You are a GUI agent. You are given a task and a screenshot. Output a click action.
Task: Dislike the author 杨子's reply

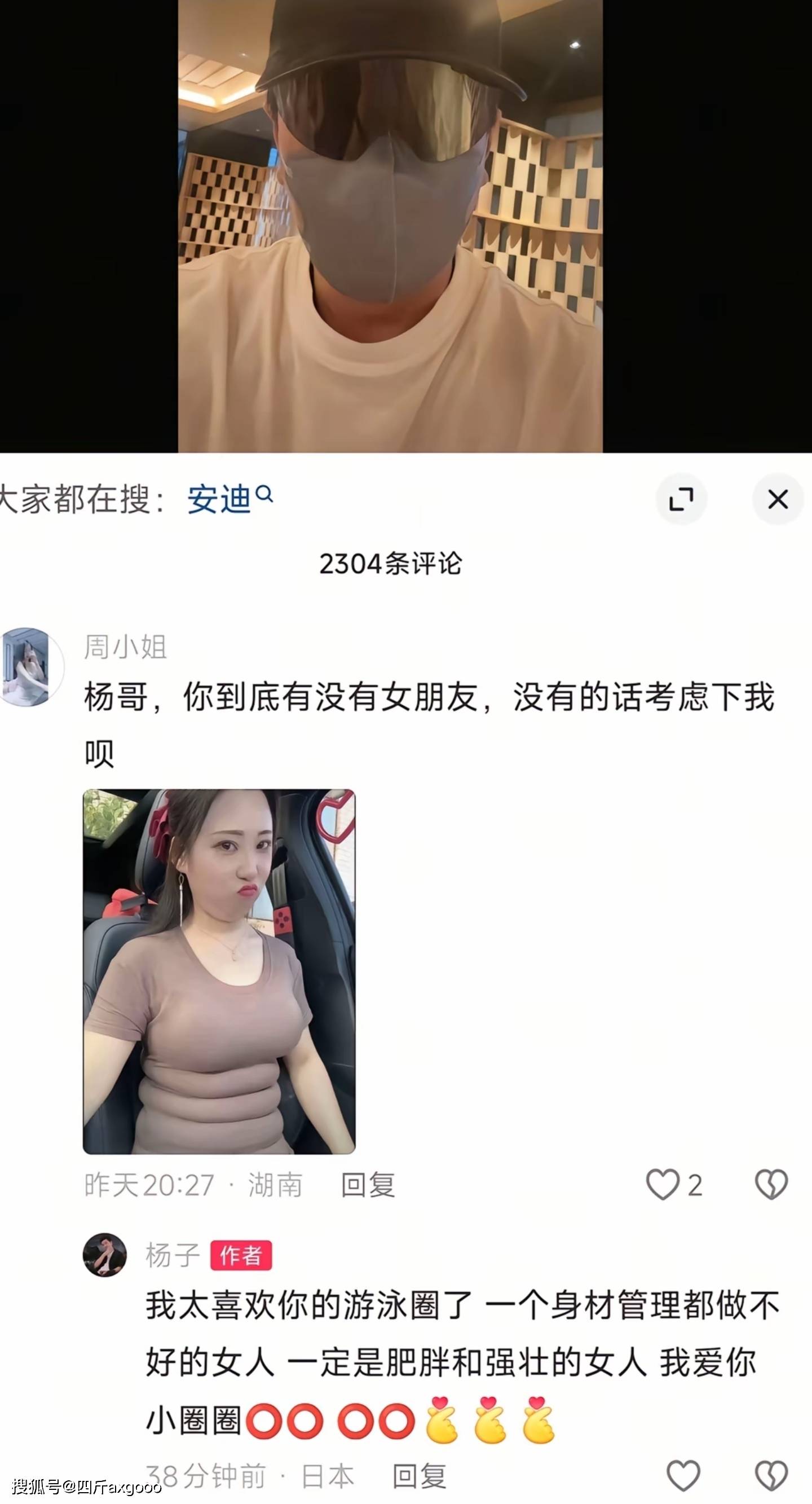click(771, 1476)
